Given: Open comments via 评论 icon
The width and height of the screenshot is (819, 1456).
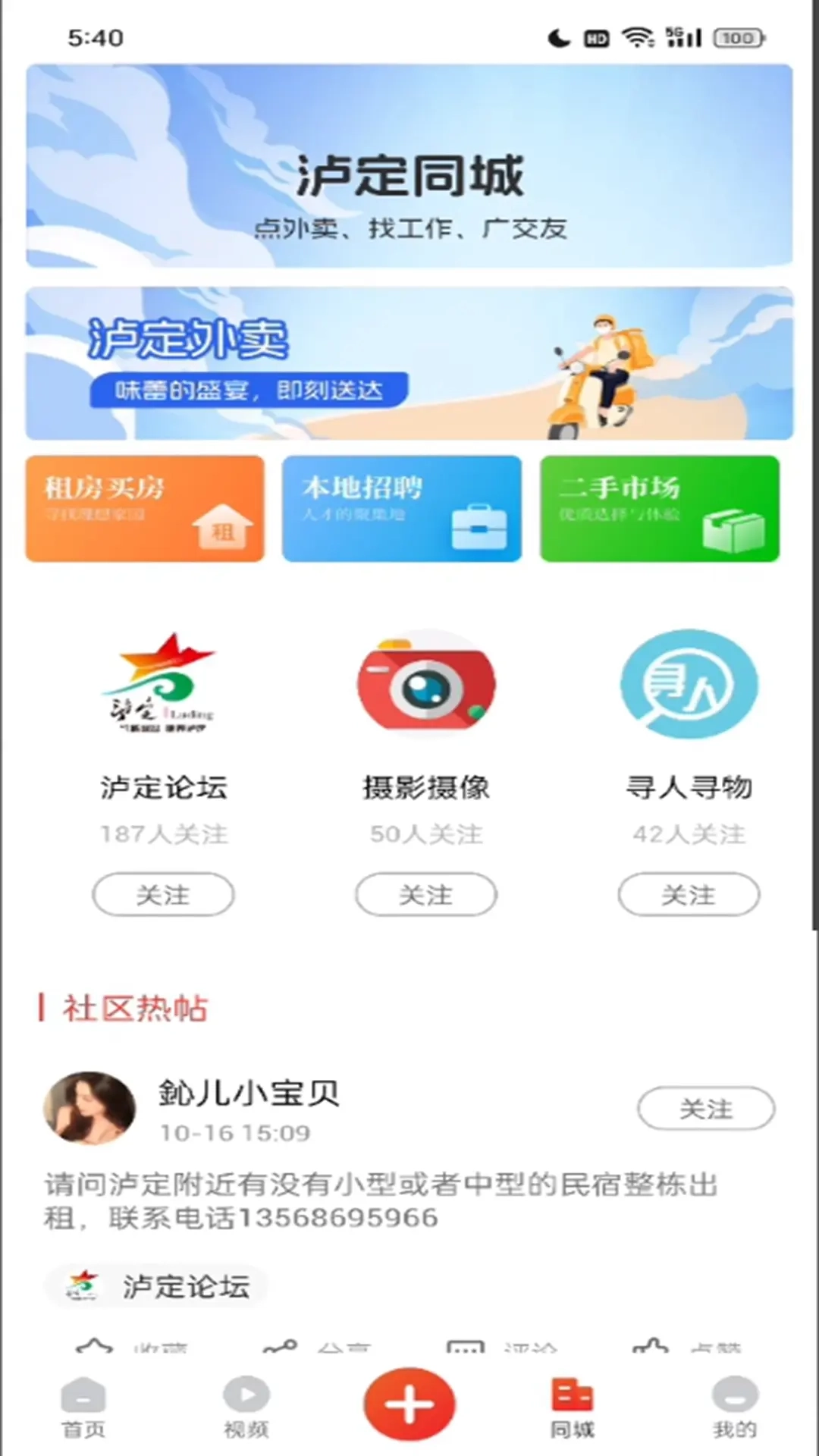Looking at the screenshot, I should point(500,1346).
